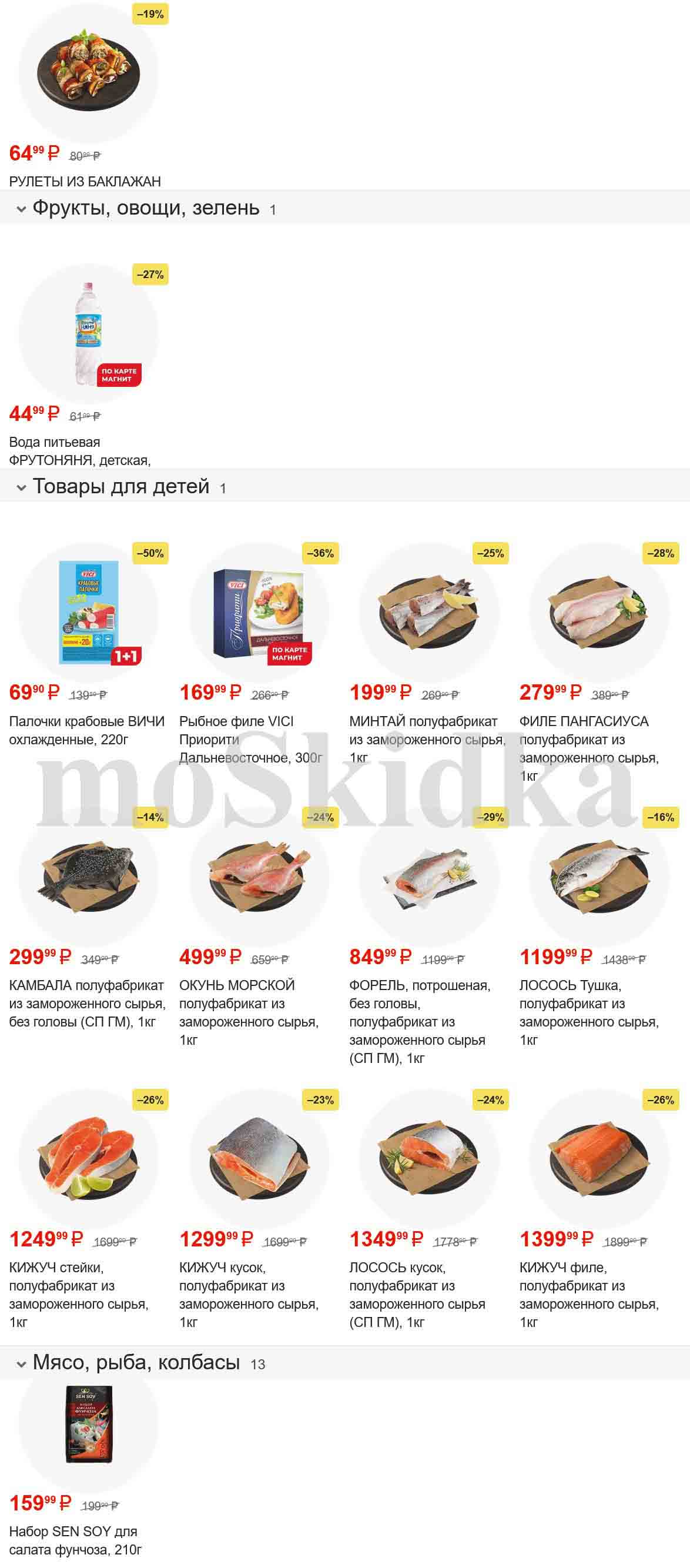Viewport: 690px width, 1568px height.
Task: Open ЛОСОСЬ Тушка product card
Action: [599, 877]
